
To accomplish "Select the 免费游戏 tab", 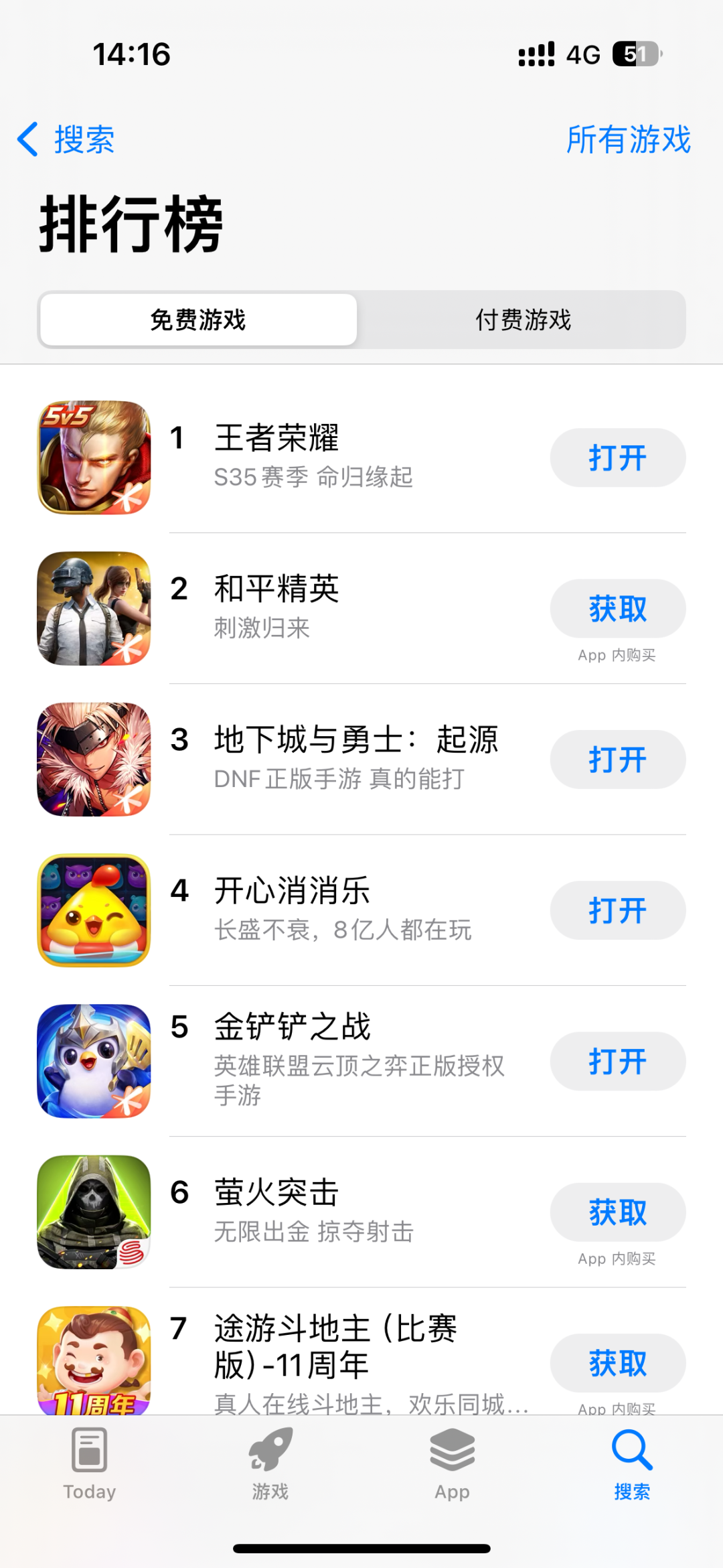I will tap(198, 320).
